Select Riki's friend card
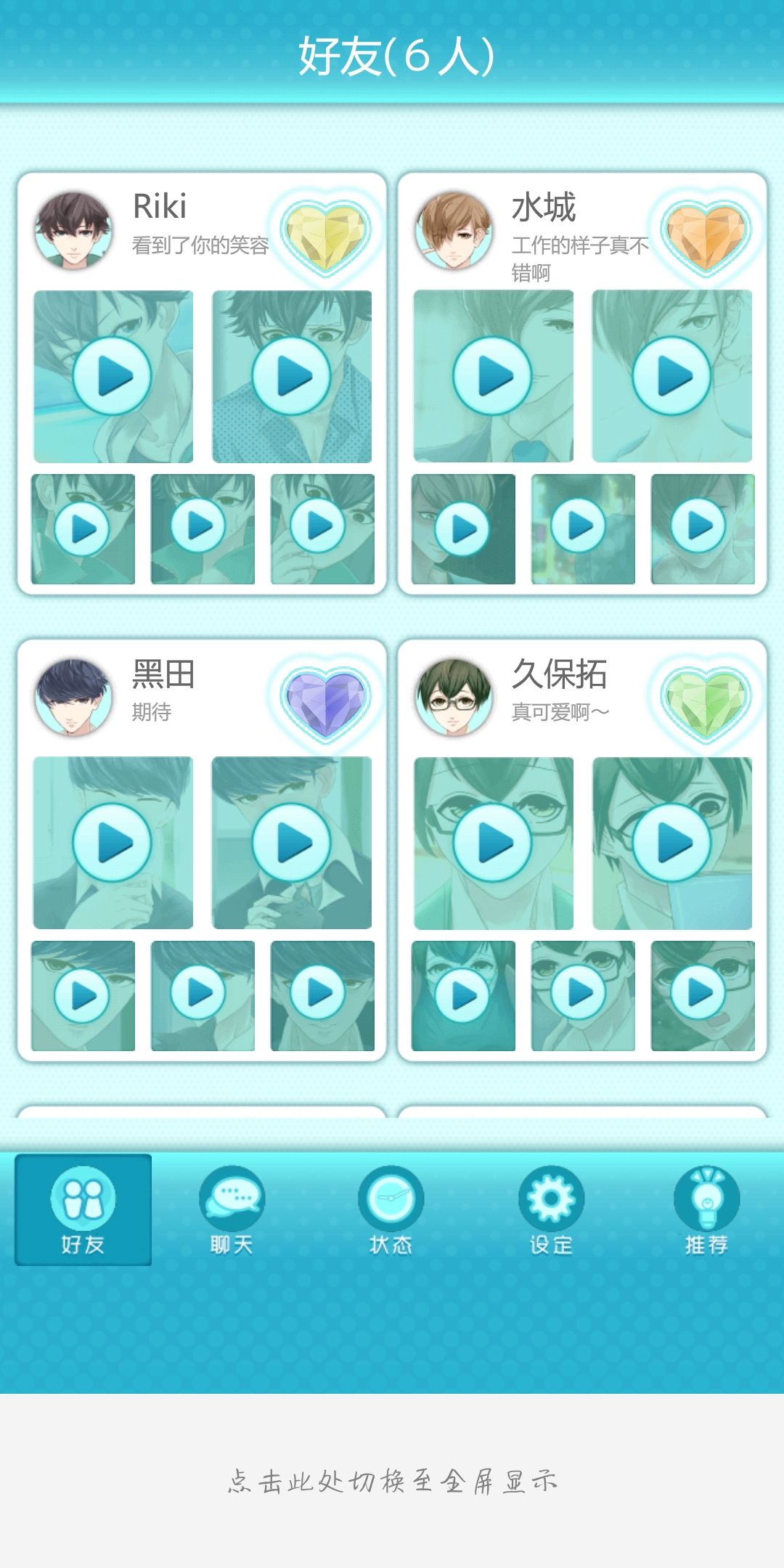The width and height of the screenshot is (784, 1568). pyautogui.click(x=203, y=381)
